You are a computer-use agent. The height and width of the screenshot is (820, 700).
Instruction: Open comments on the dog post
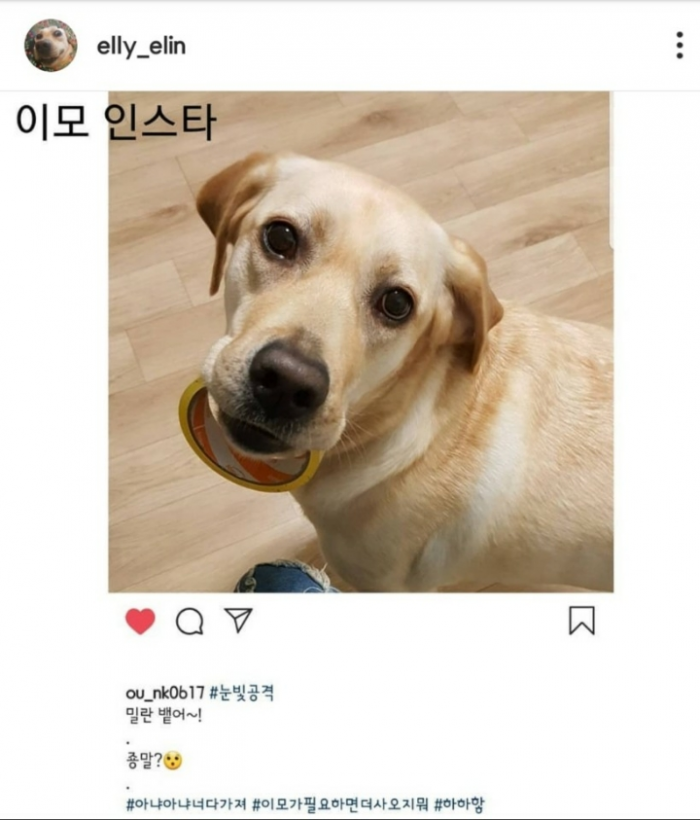pos(189,621)
